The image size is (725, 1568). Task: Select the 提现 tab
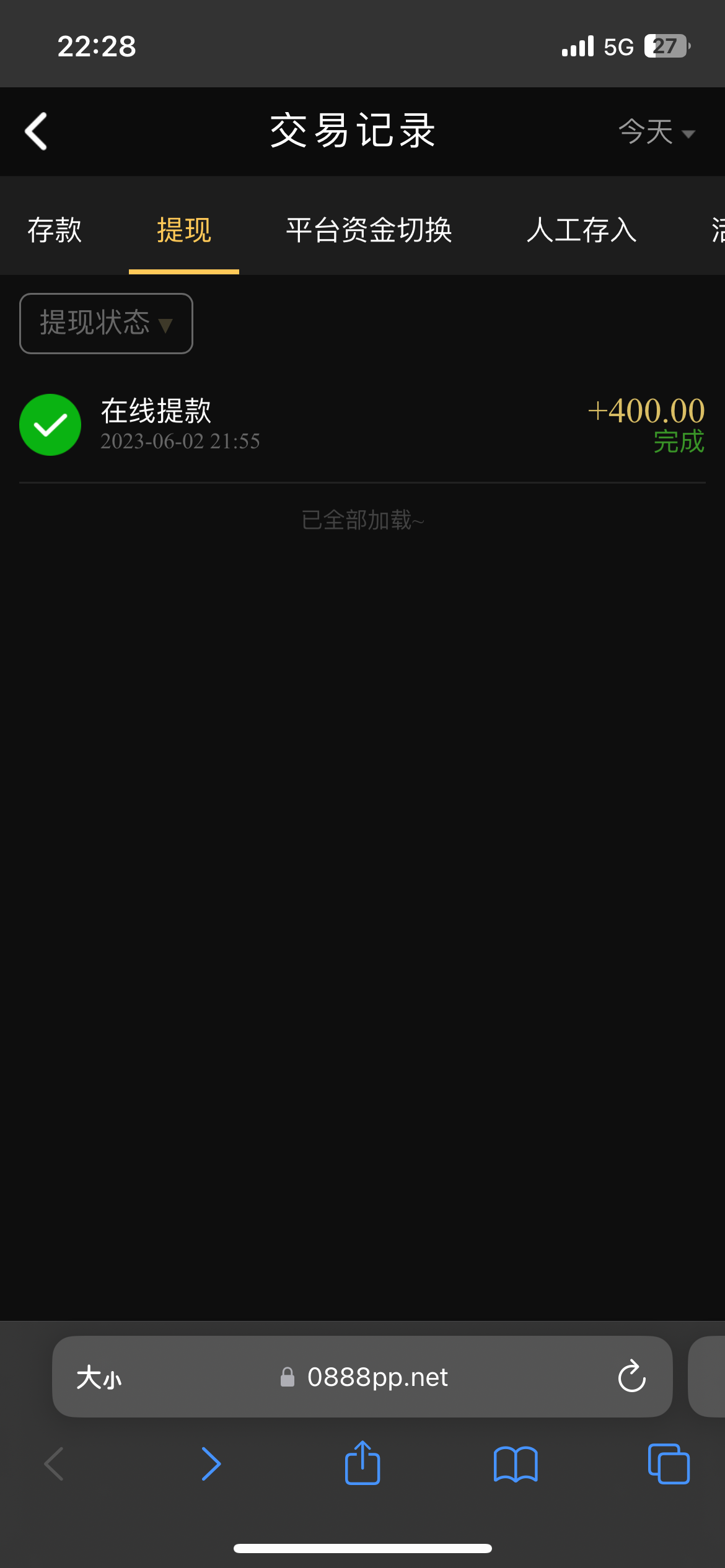(184, 230)
